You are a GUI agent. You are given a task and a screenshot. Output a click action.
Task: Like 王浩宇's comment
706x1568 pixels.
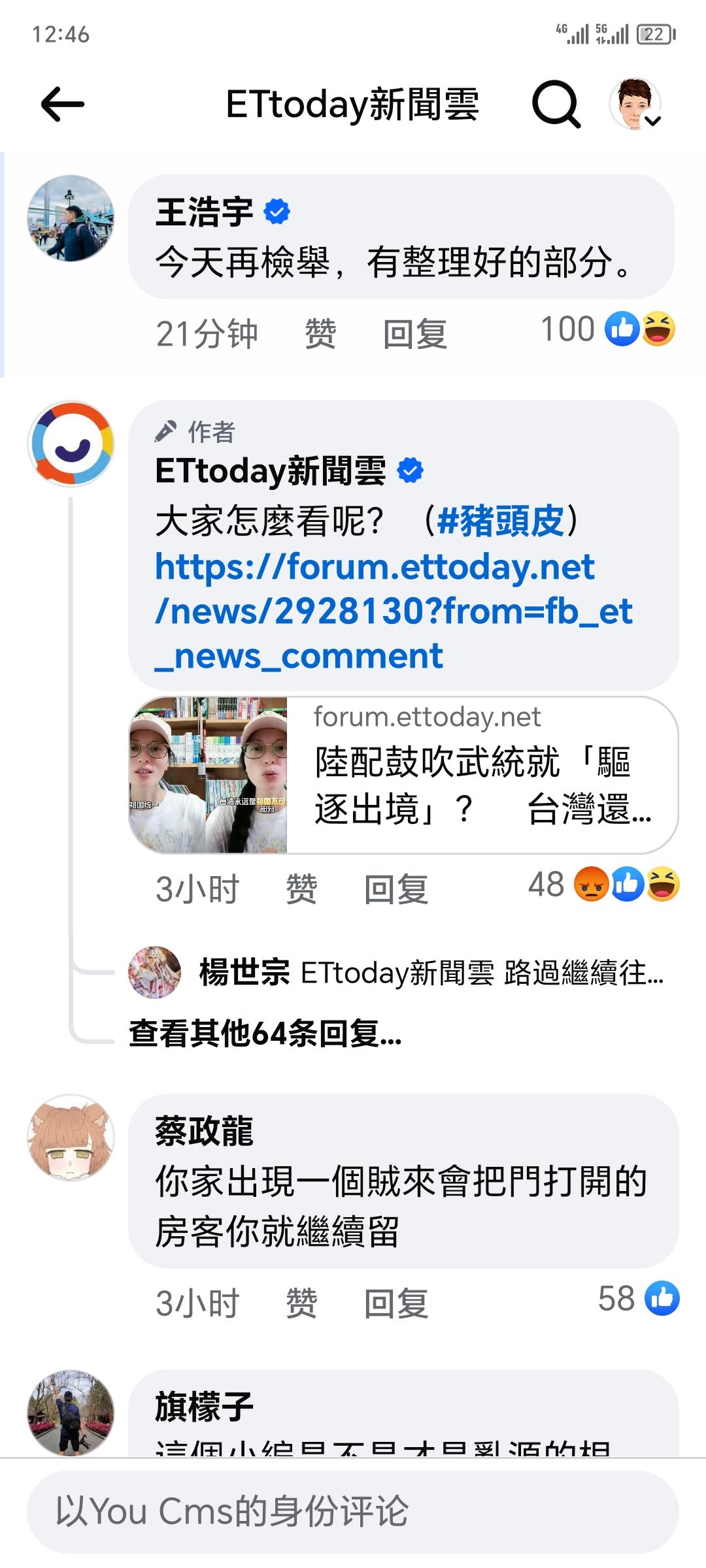click(x=320, y=334)
